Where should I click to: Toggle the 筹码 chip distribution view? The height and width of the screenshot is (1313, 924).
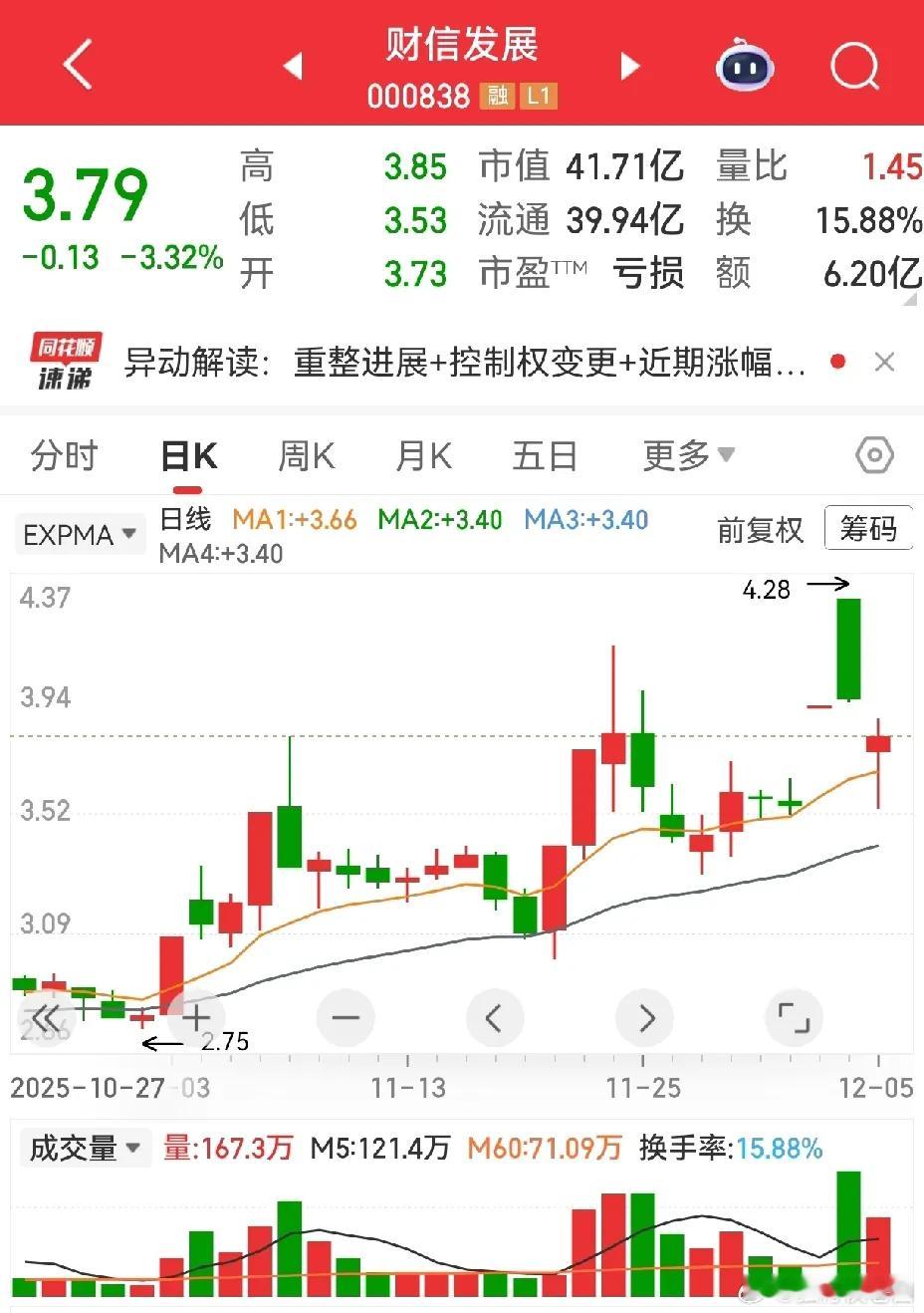tap(868, 528)
